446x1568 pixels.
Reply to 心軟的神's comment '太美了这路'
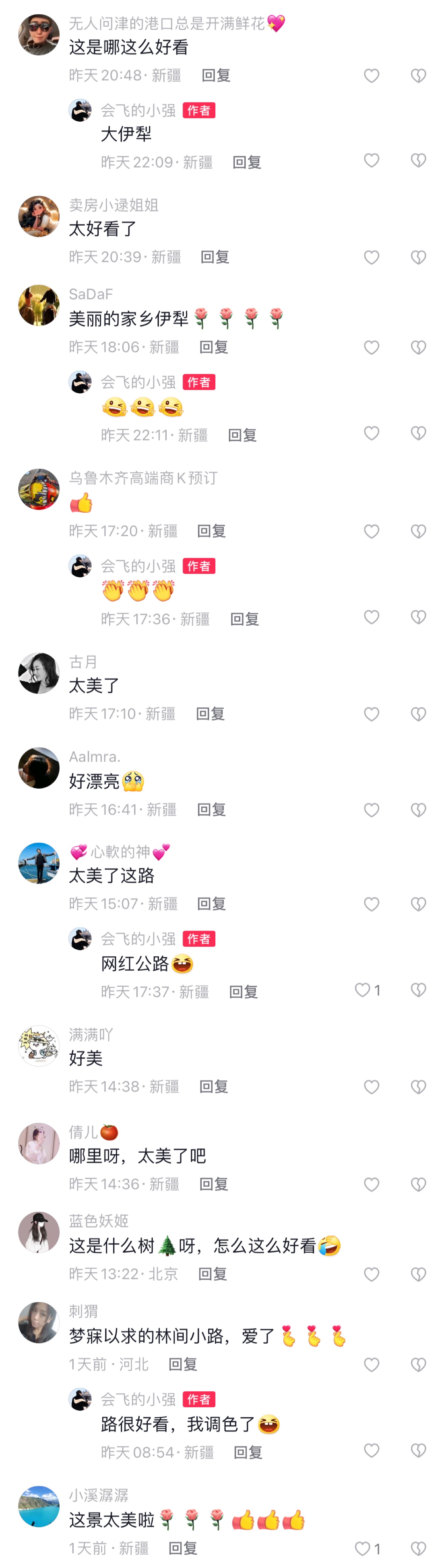pos(212,904)
